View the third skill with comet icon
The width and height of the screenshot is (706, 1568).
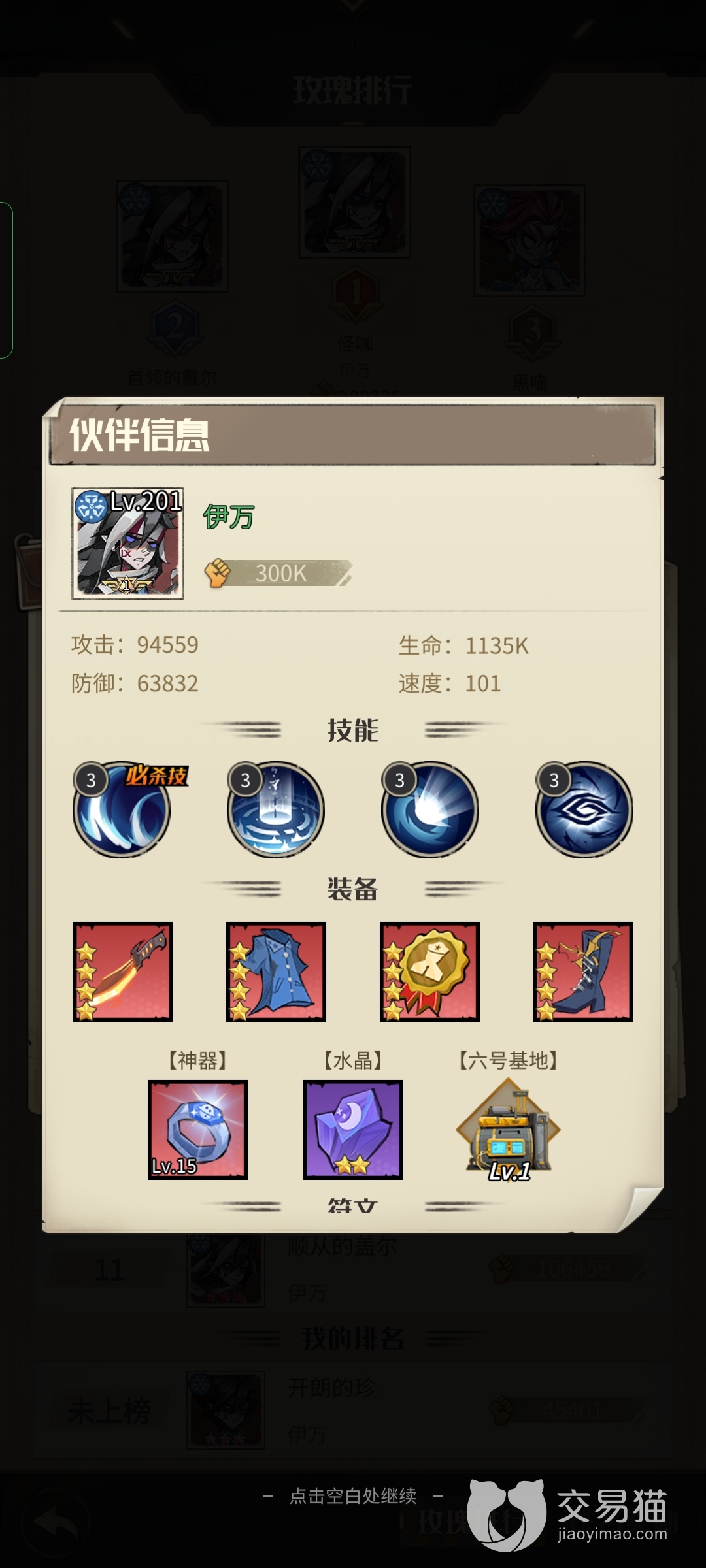click(x=430, y=809)
